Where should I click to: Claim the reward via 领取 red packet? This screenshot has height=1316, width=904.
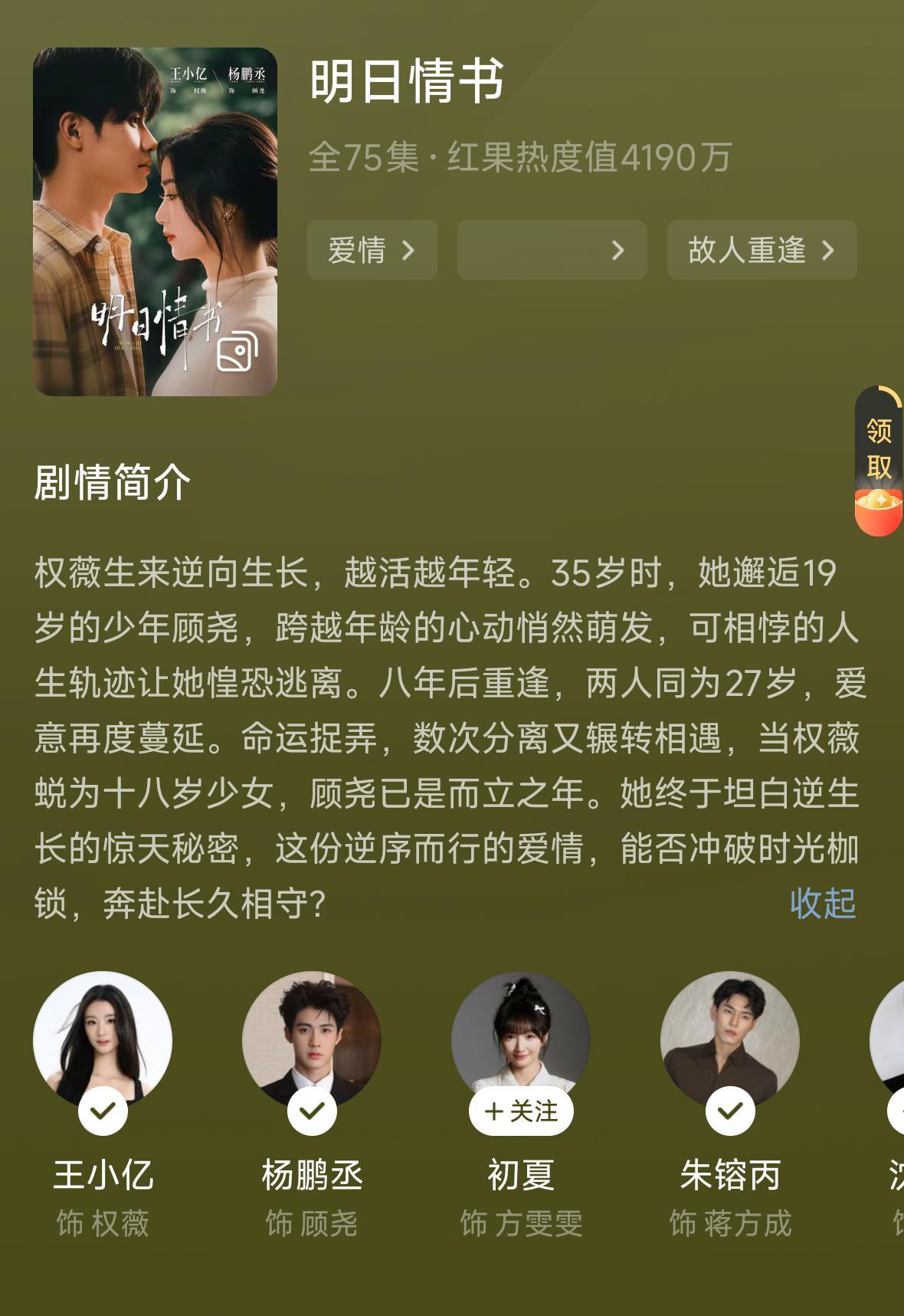tap(879, 461)
